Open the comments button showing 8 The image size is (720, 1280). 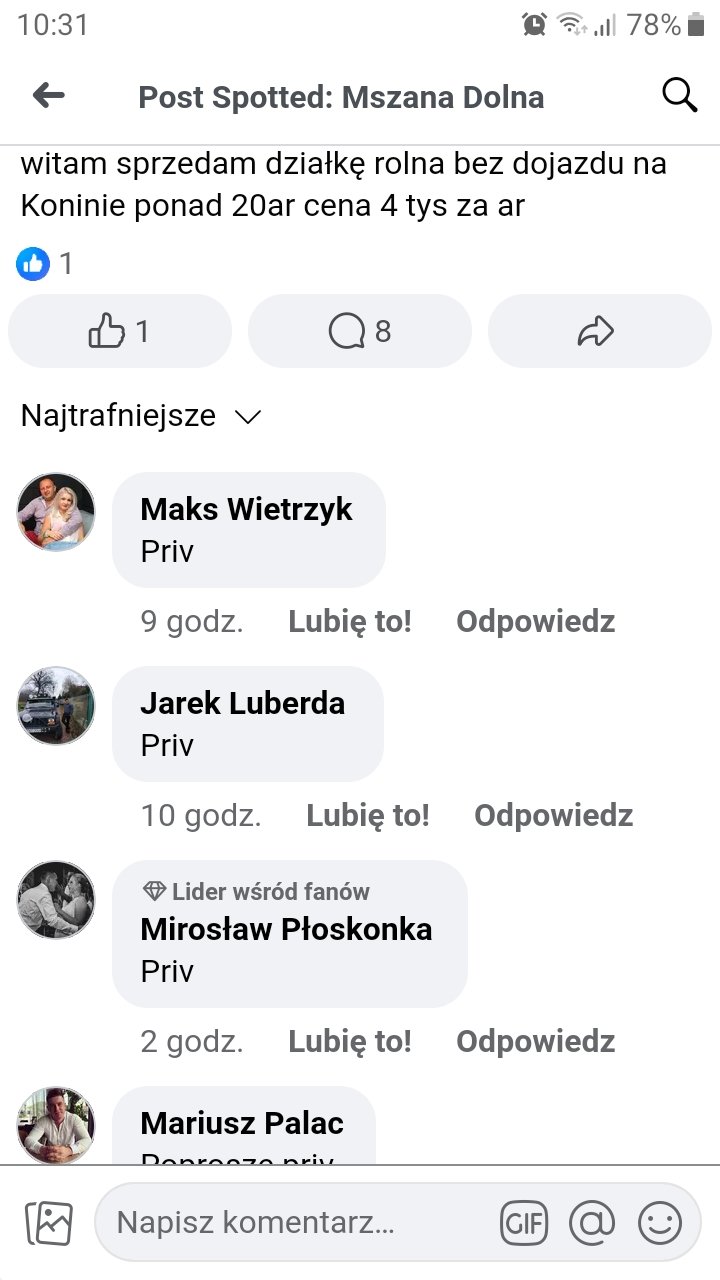click(x=359, y=331)
